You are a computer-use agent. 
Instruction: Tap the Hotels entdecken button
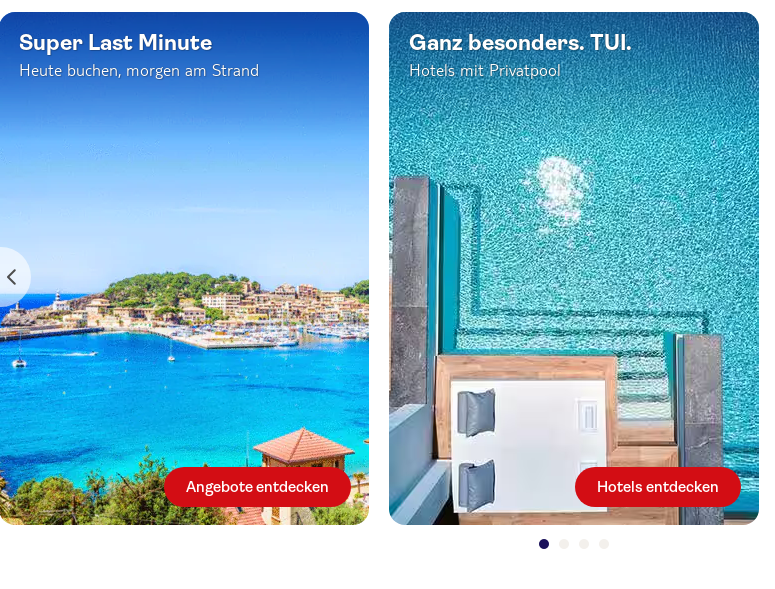tap(657, 487)
